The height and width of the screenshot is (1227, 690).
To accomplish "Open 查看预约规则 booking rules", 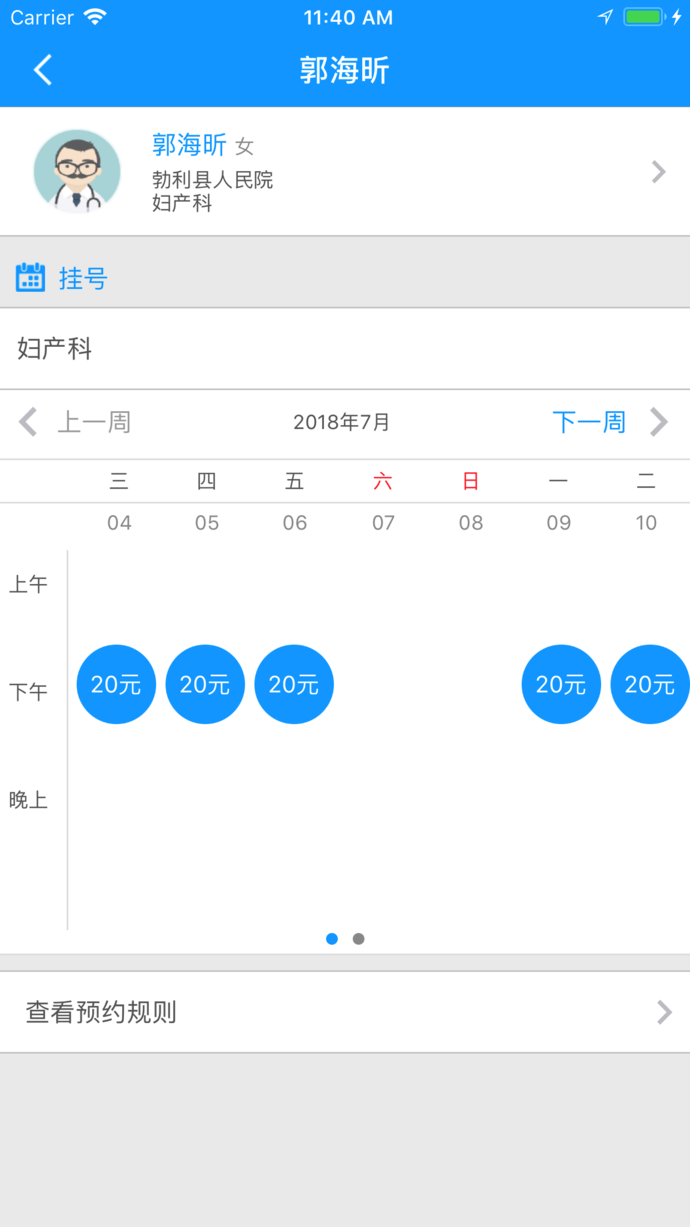I will (345, 1012).
